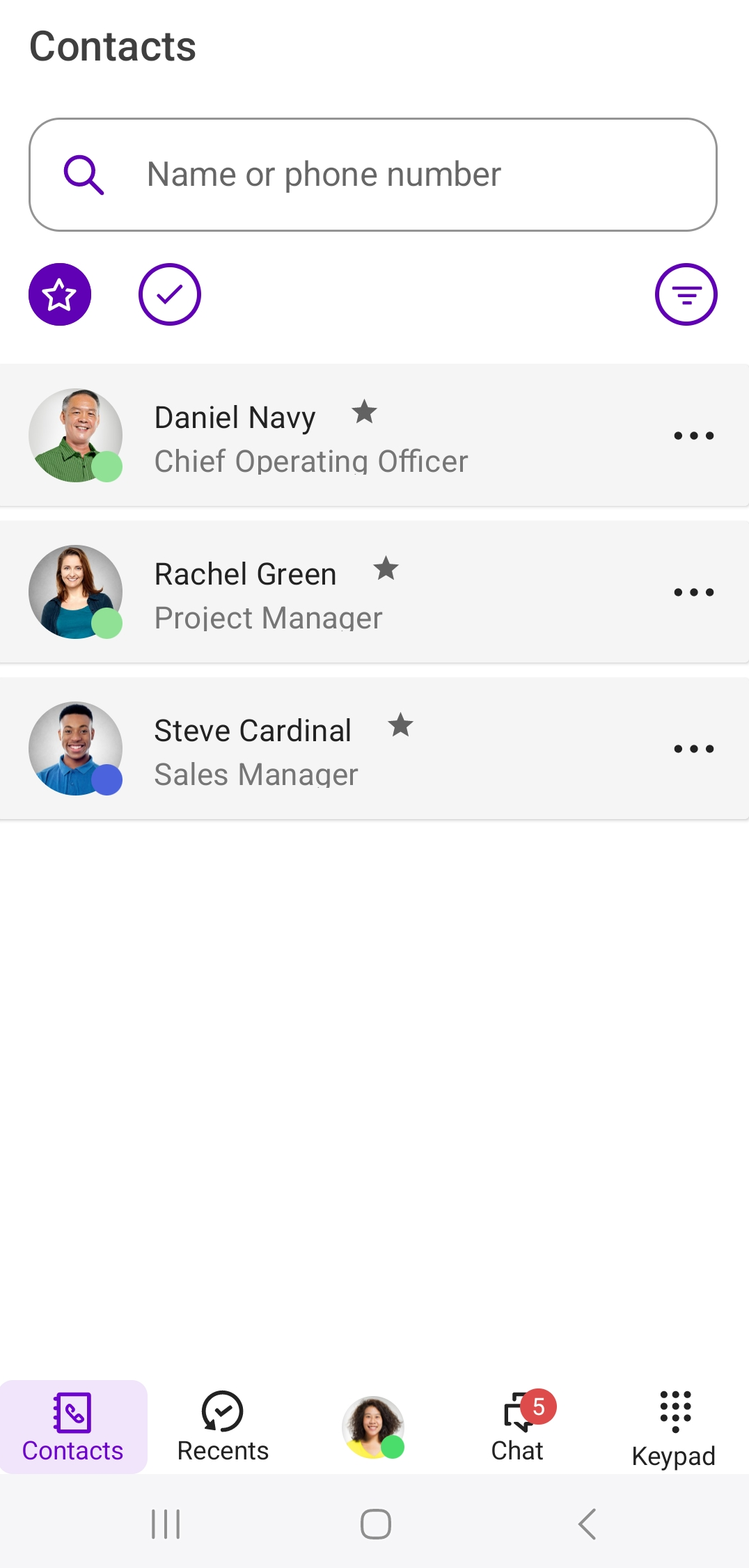The height and width of the screenshot is (1568, 749).
Task: Go back with the system back button
Action: tap(587, 1524)
